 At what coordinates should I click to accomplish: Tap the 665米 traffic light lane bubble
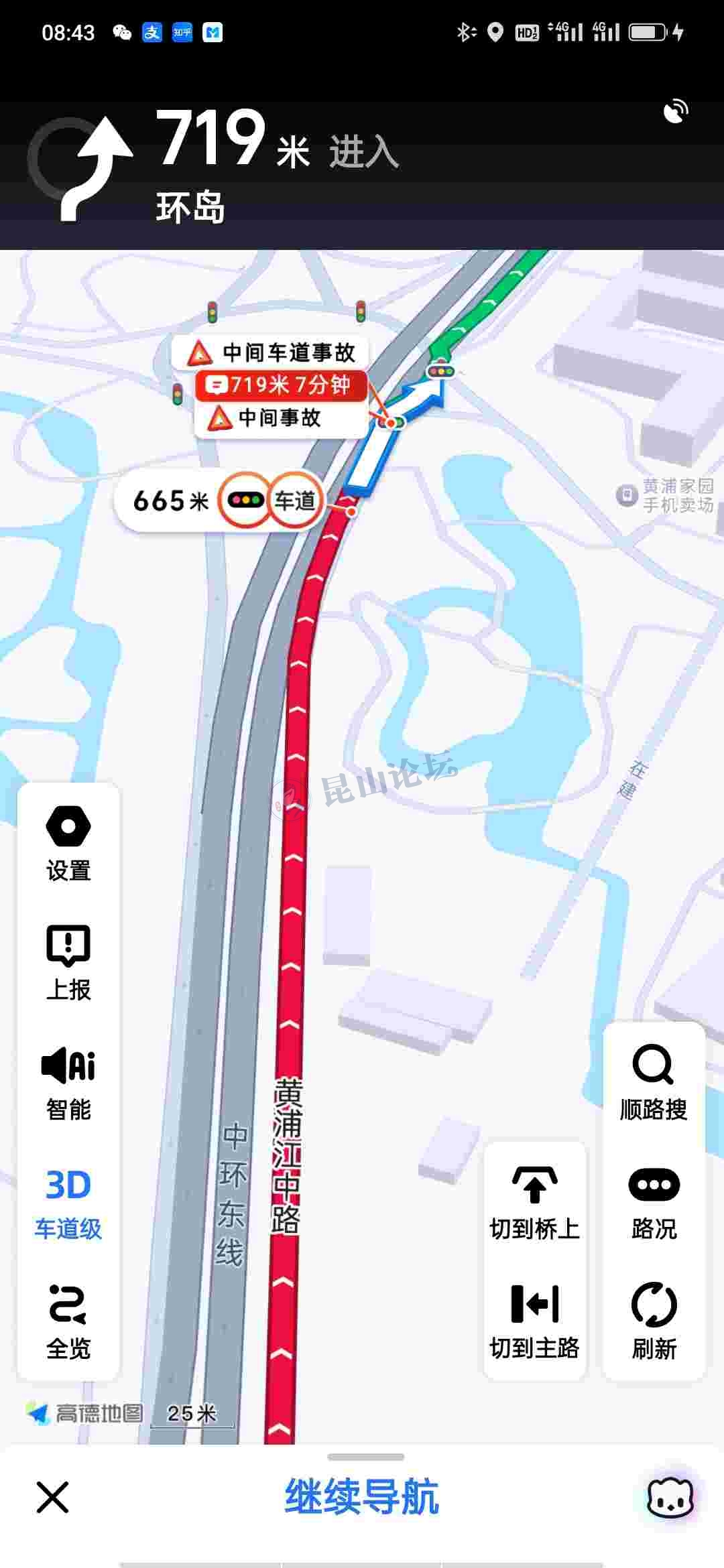pos(218,501)
